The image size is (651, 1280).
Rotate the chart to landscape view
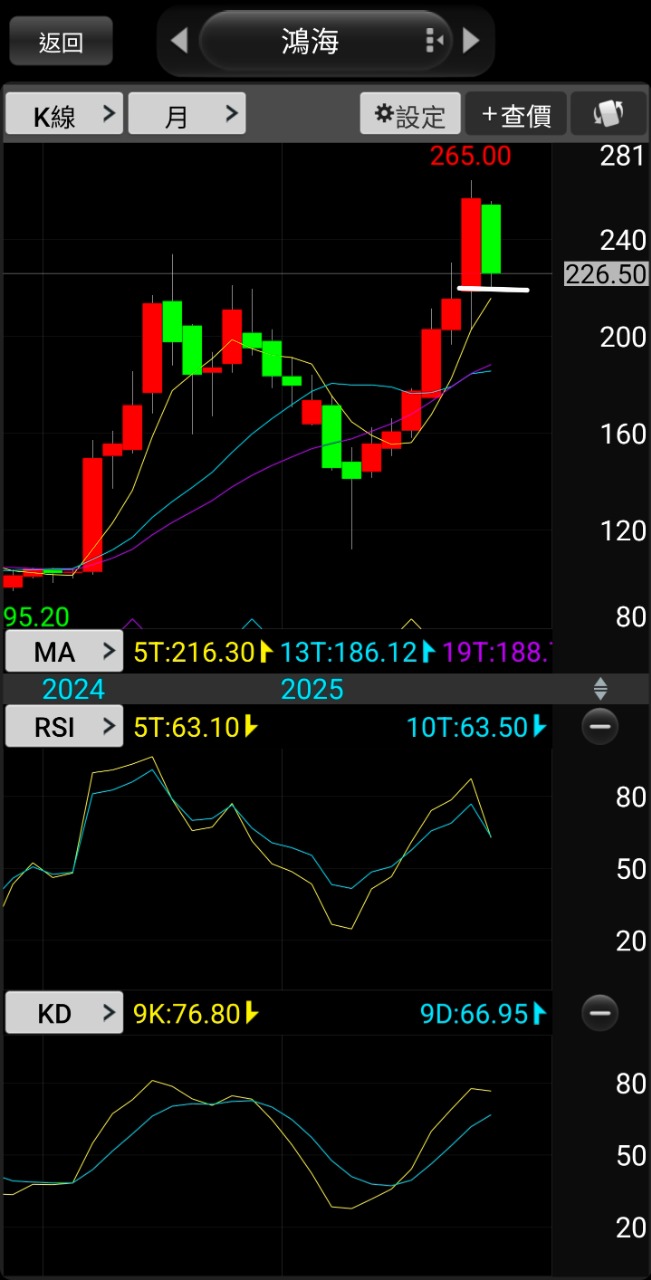(x=609, y=114)
